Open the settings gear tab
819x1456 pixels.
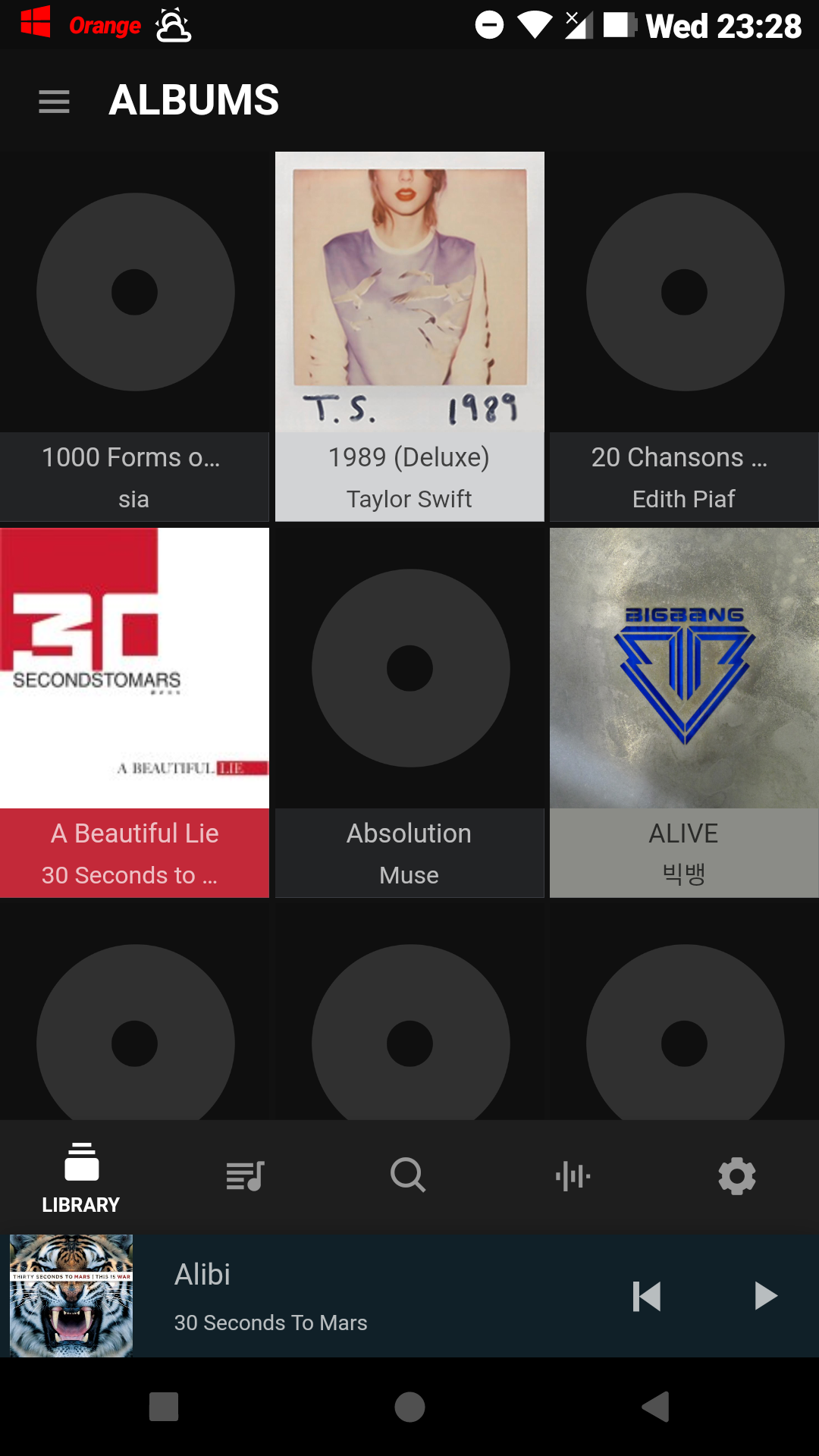pos(737,1176)
